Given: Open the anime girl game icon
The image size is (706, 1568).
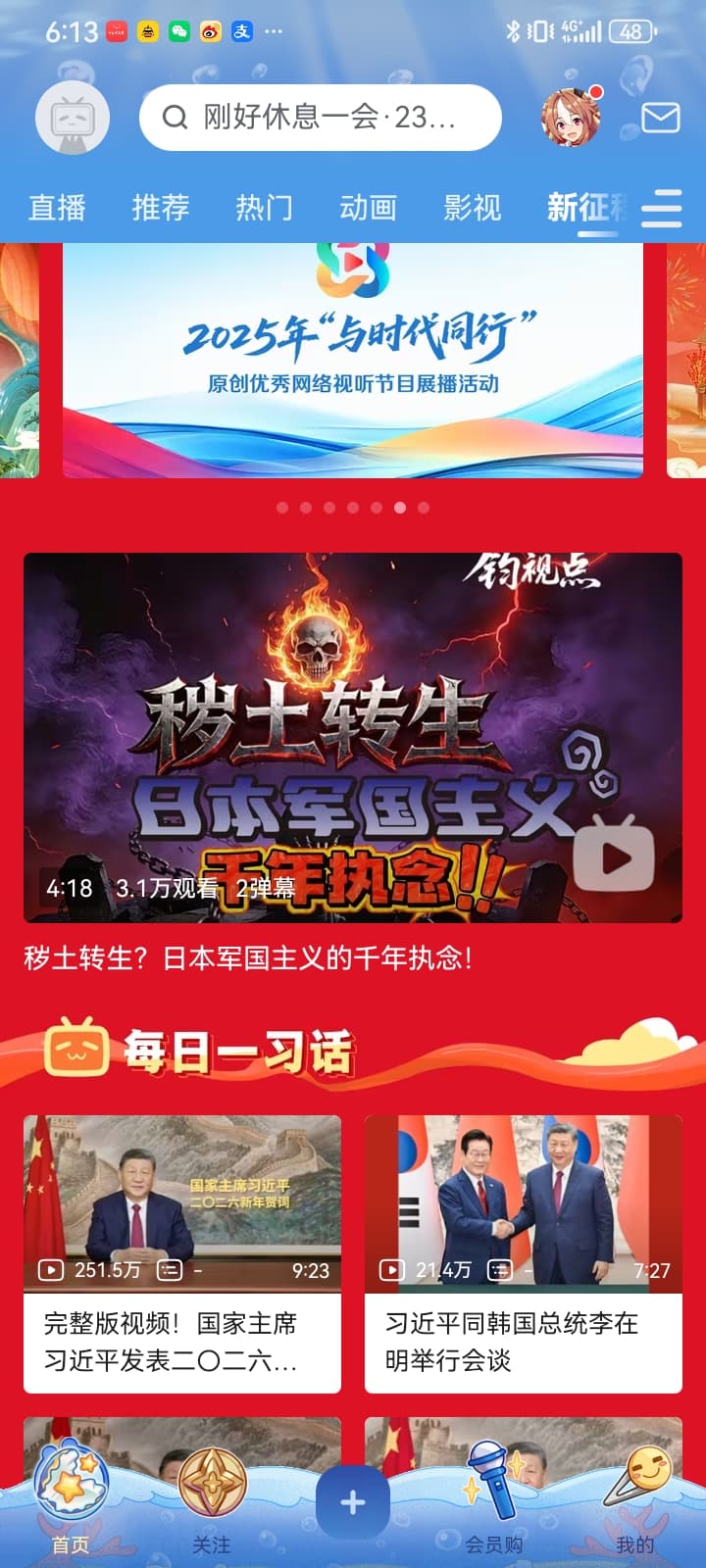Looking at the screenshot, I should coord(571,118).
